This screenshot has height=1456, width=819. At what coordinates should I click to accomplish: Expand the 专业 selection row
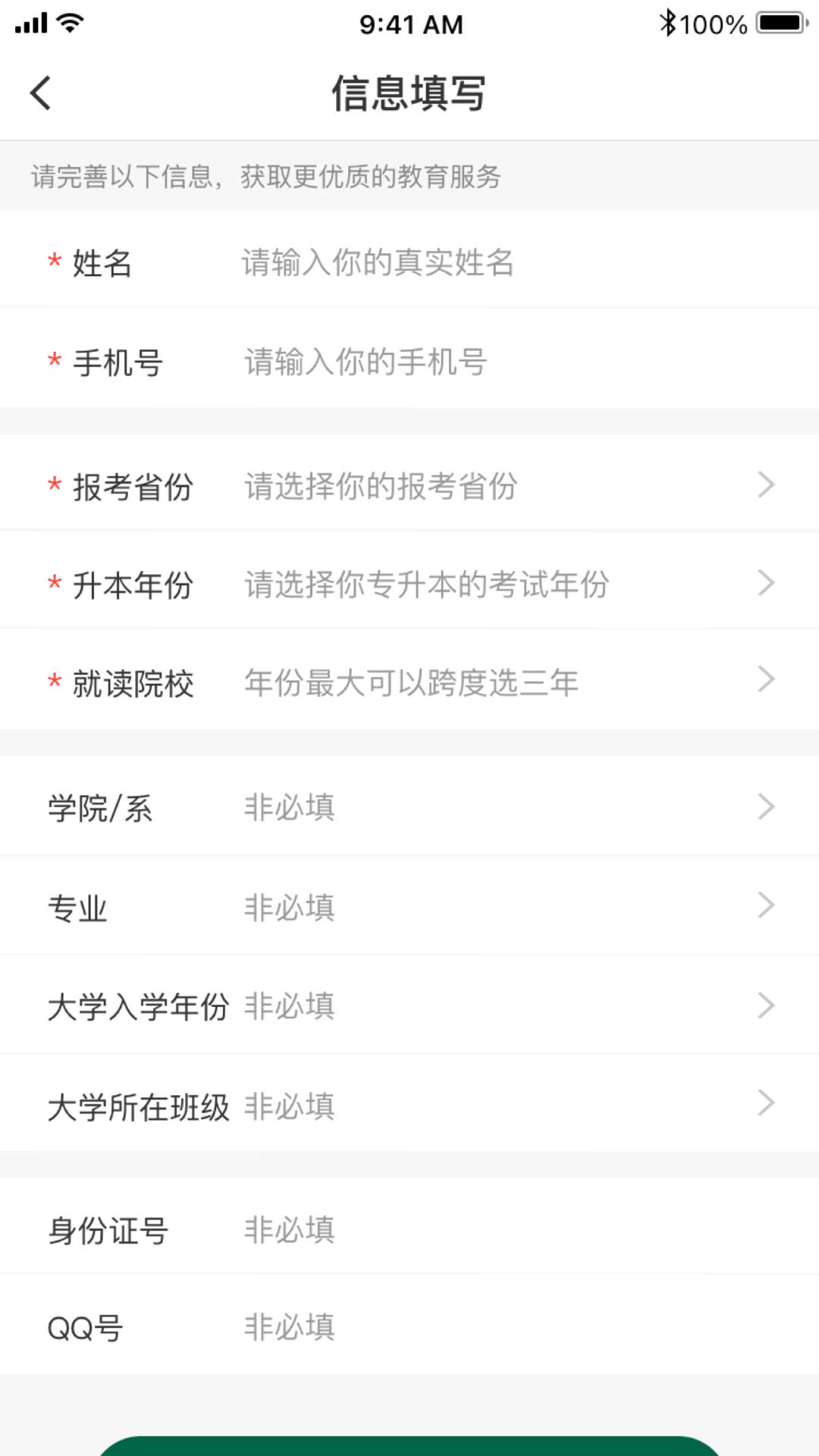(409, 905)
